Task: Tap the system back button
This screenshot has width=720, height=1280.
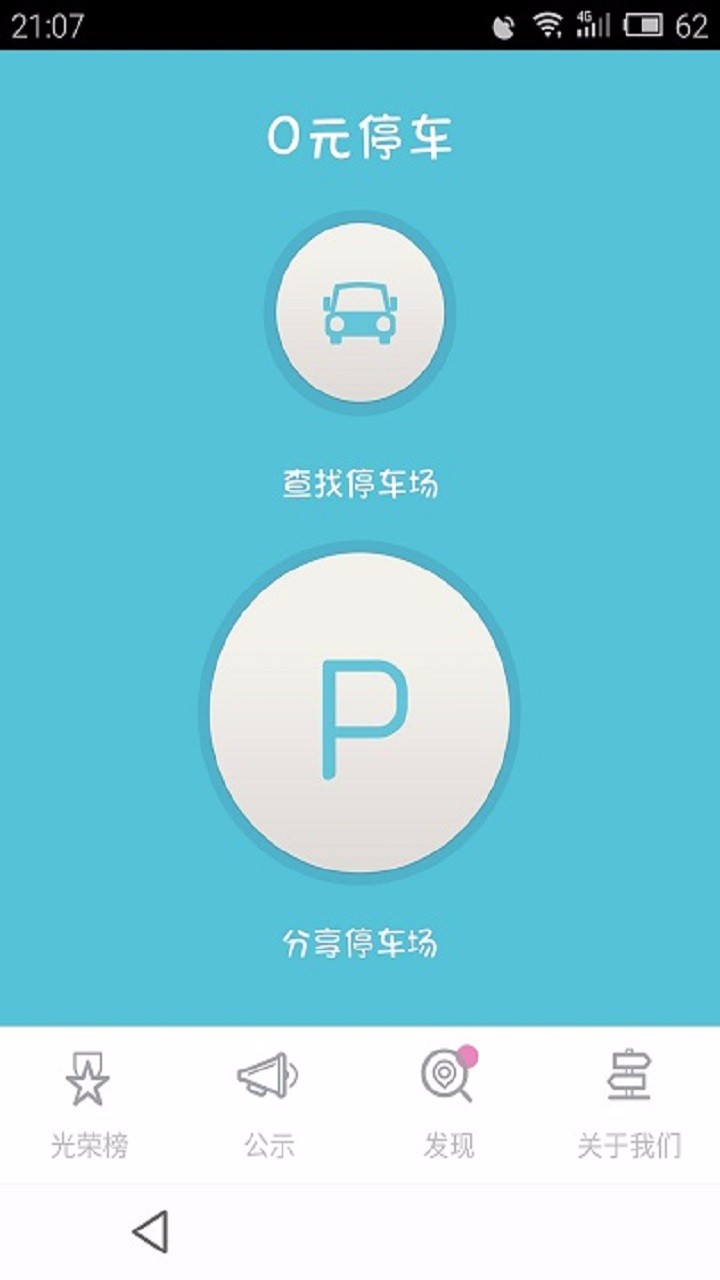Action: (x=151, y=1231)
